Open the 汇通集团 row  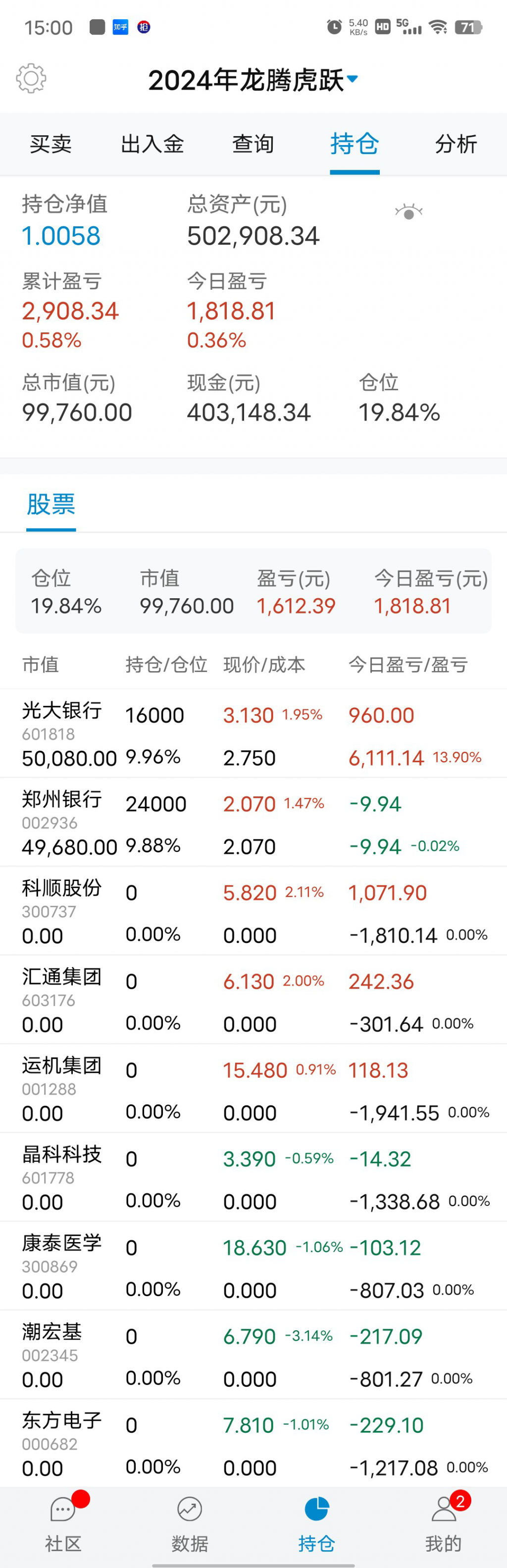[x=253, y=1000]
